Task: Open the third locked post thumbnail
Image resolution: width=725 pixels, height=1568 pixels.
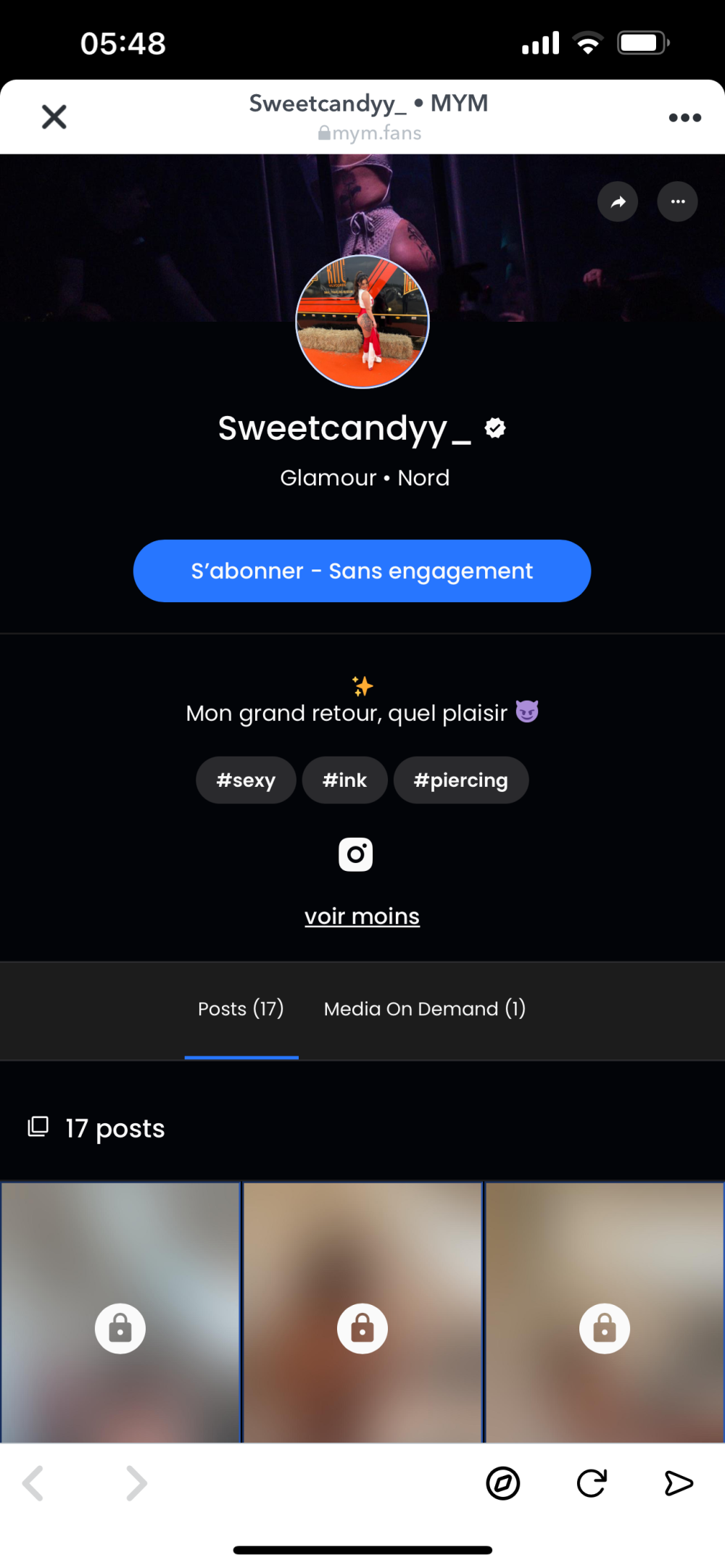Action: coord(605,1311)
